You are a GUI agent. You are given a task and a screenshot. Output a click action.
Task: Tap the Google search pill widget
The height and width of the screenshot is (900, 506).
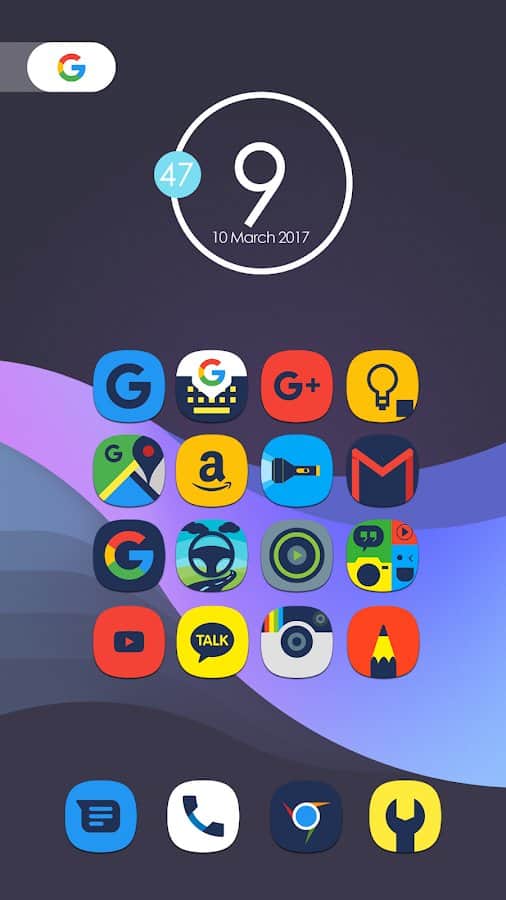(71, 67)
